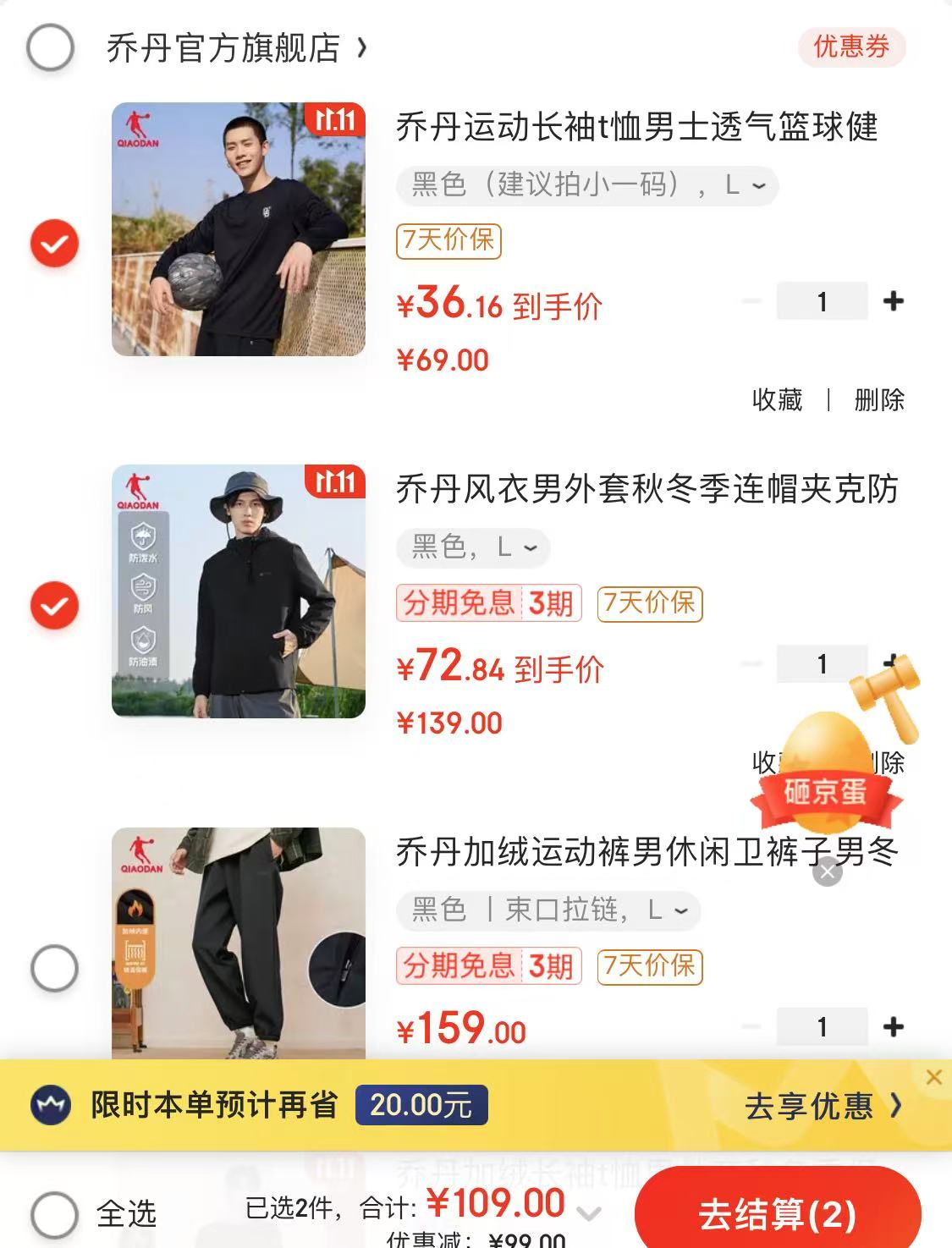
Task: Change the 黑色（建议拍小一码）, L option
Action: (587, 185)
